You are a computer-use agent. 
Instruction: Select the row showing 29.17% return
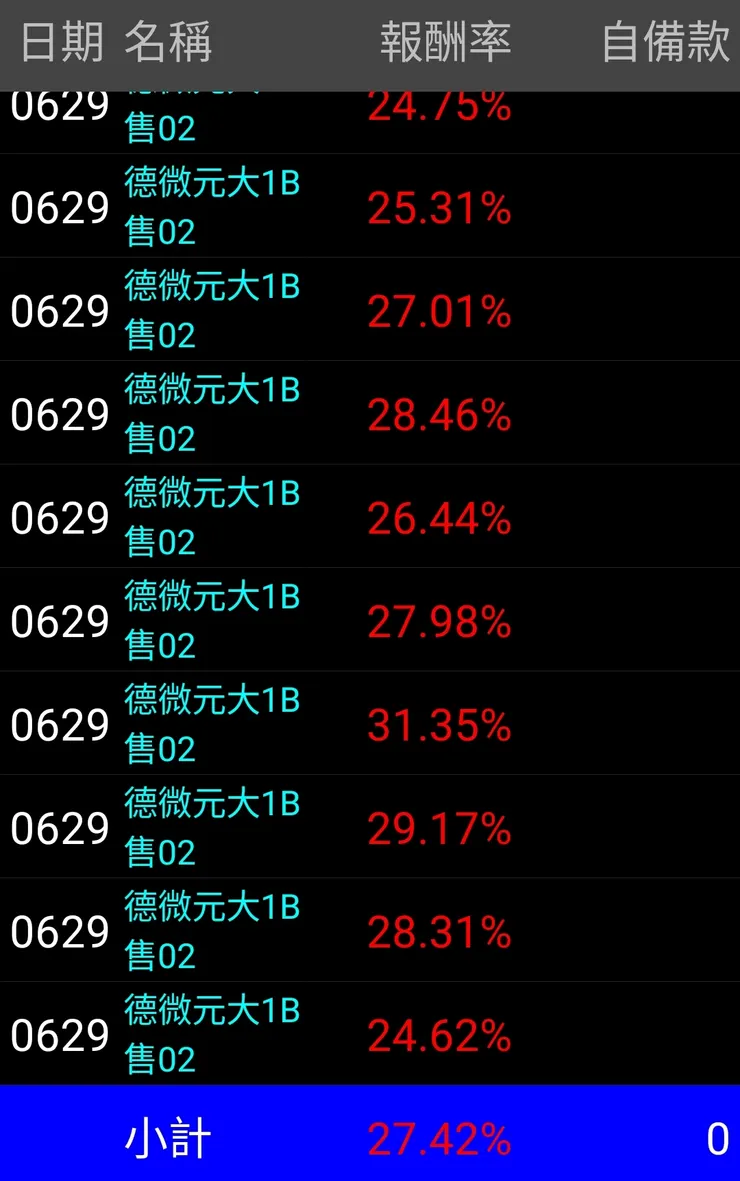(x=370, y=827)
